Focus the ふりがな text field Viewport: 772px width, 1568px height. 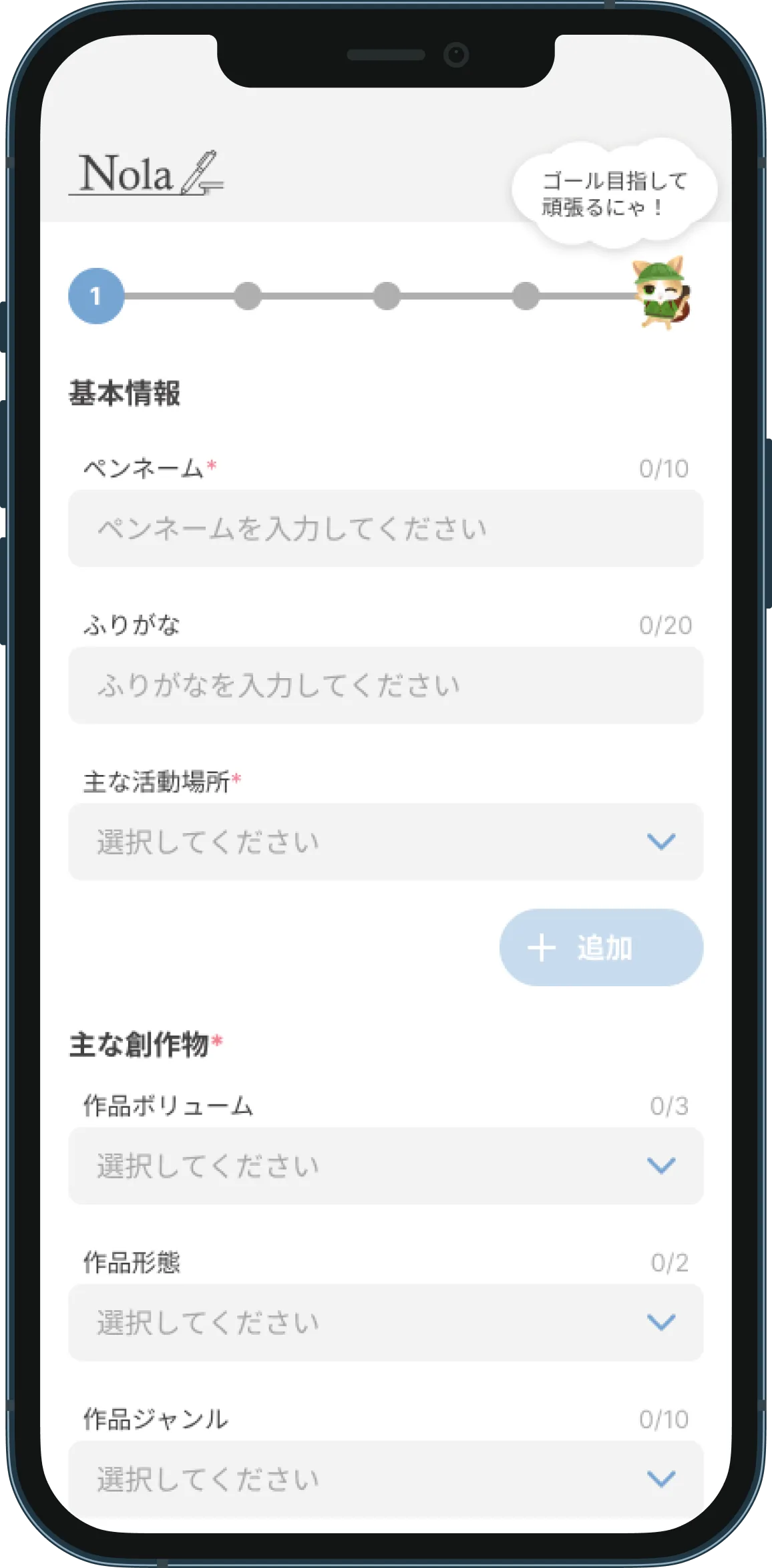tap(385, 685)
